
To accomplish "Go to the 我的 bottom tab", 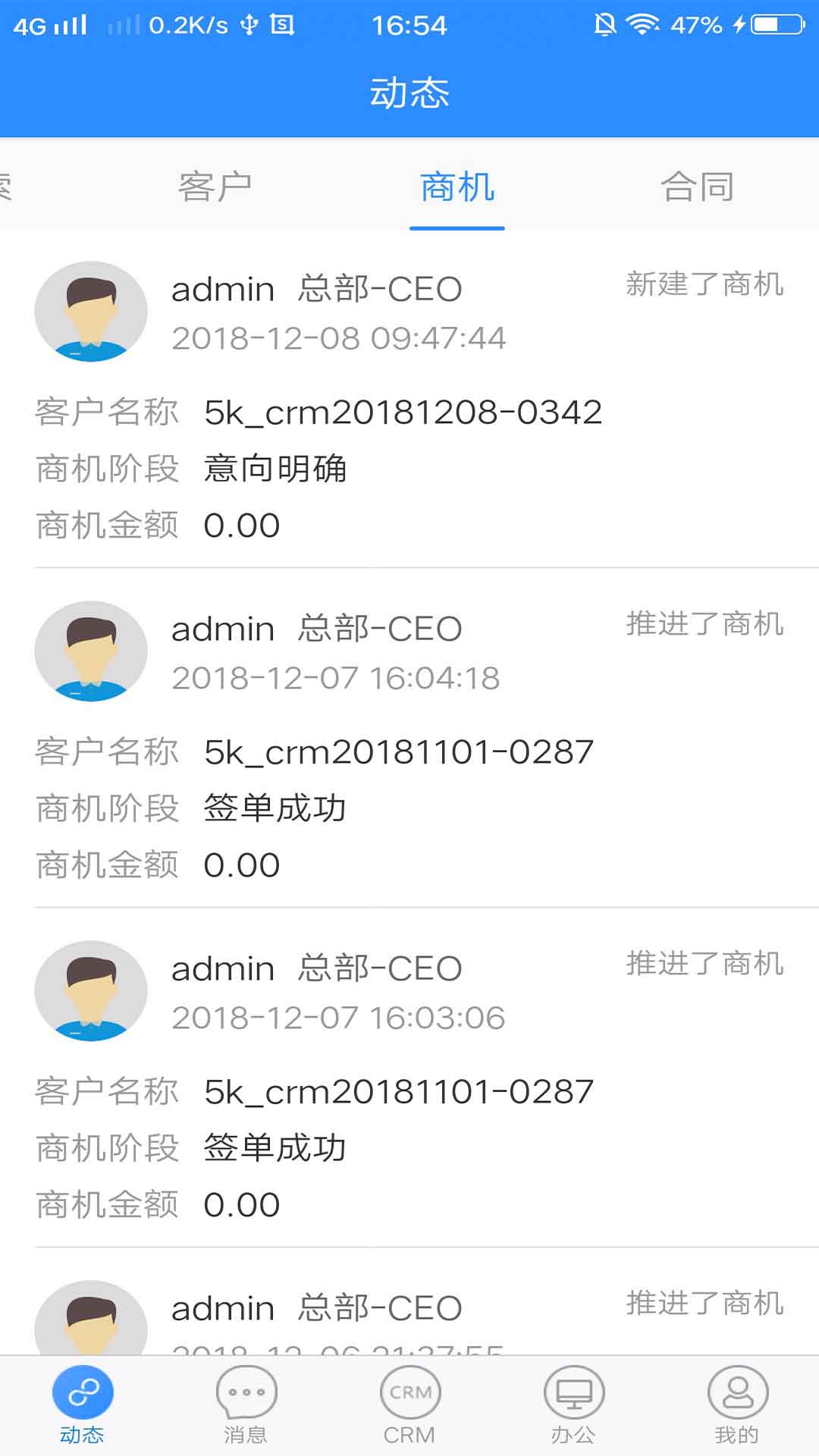I will tap(737, 1405).
